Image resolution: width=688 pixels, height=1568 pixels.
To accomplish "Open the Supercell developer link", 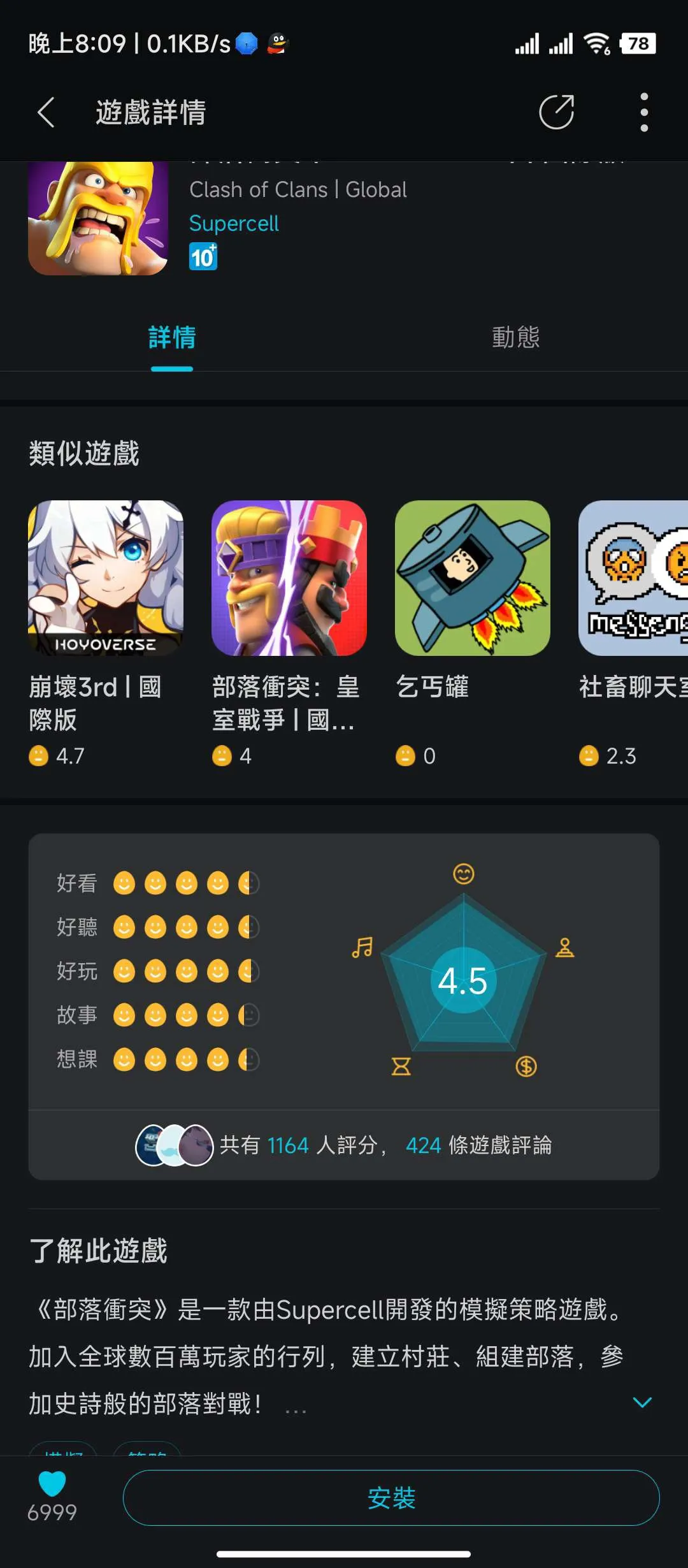I will (234, 224).
